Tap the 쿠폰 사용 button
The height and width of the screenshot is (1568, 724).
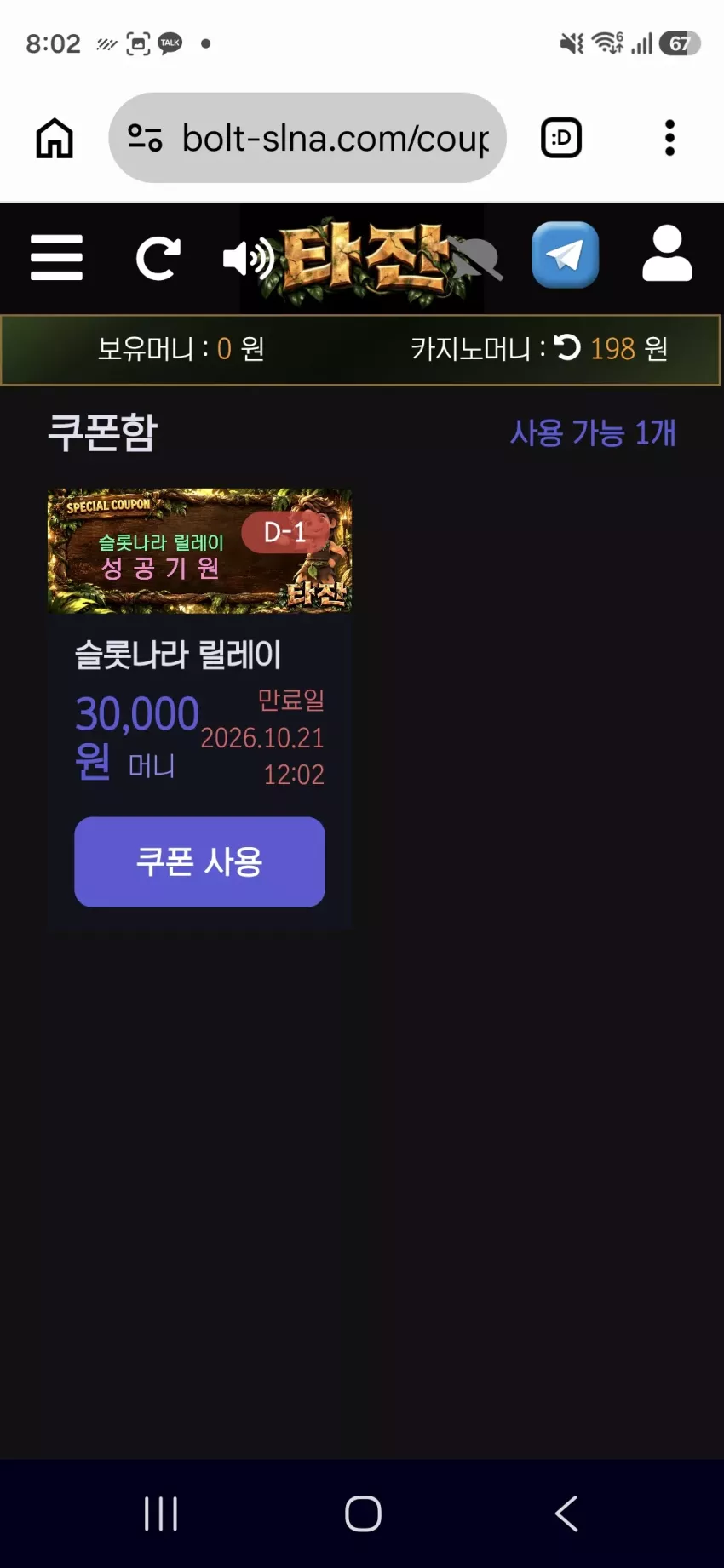(x=199, y=861)
